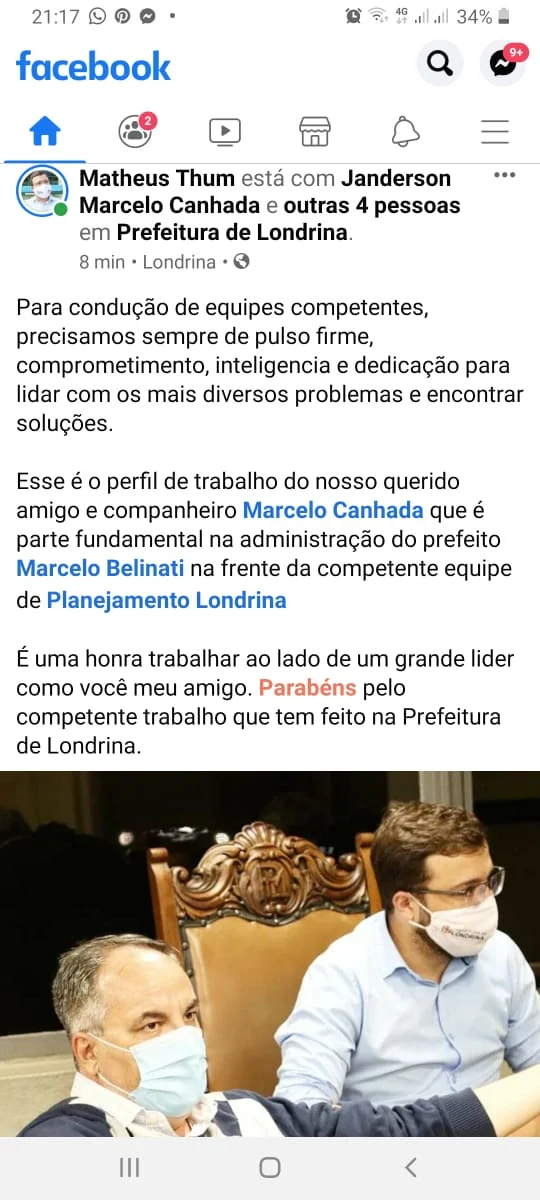Open the Groups tab

(135, 131)
